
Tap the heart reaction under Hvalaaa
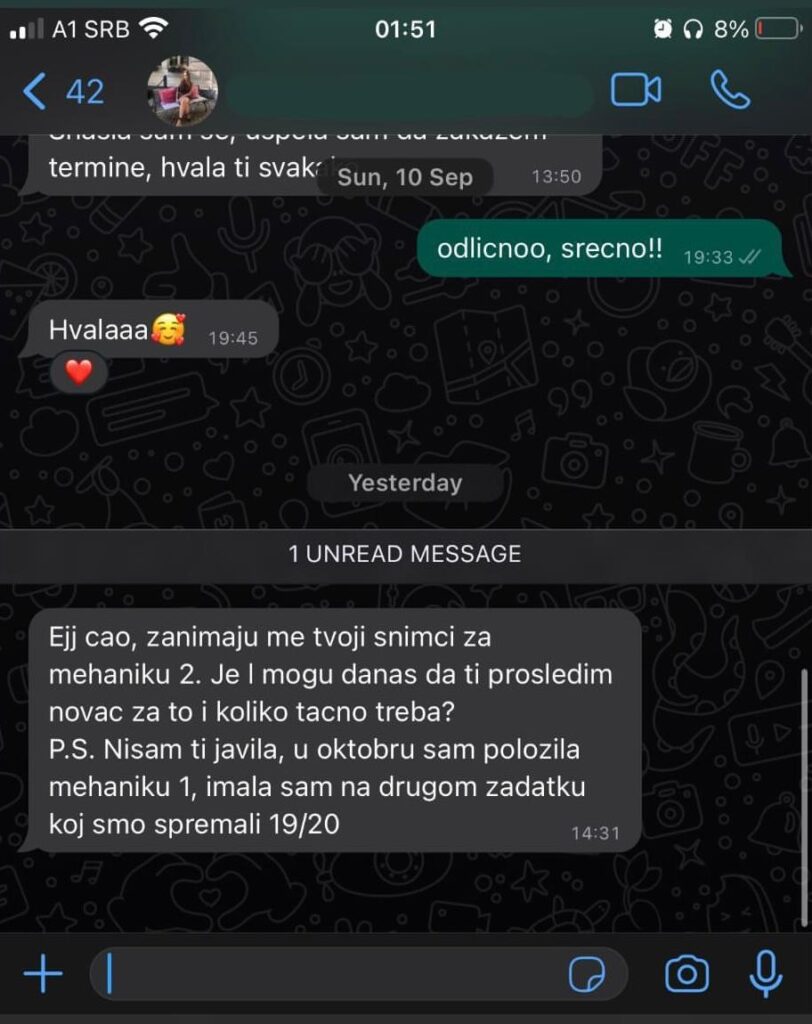point(79,373)
